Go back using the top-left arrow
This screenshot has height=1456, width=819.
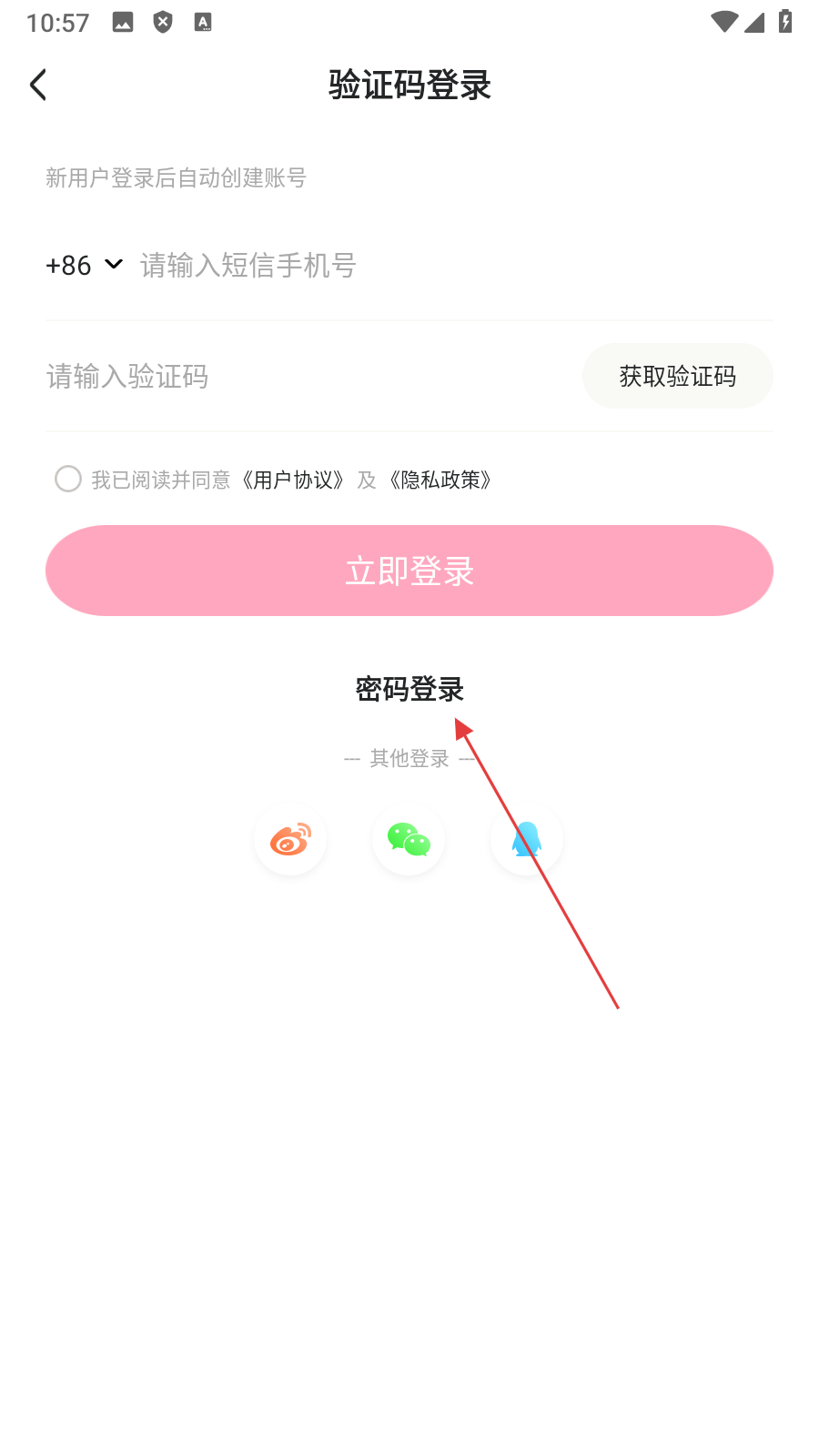[38, 86]
